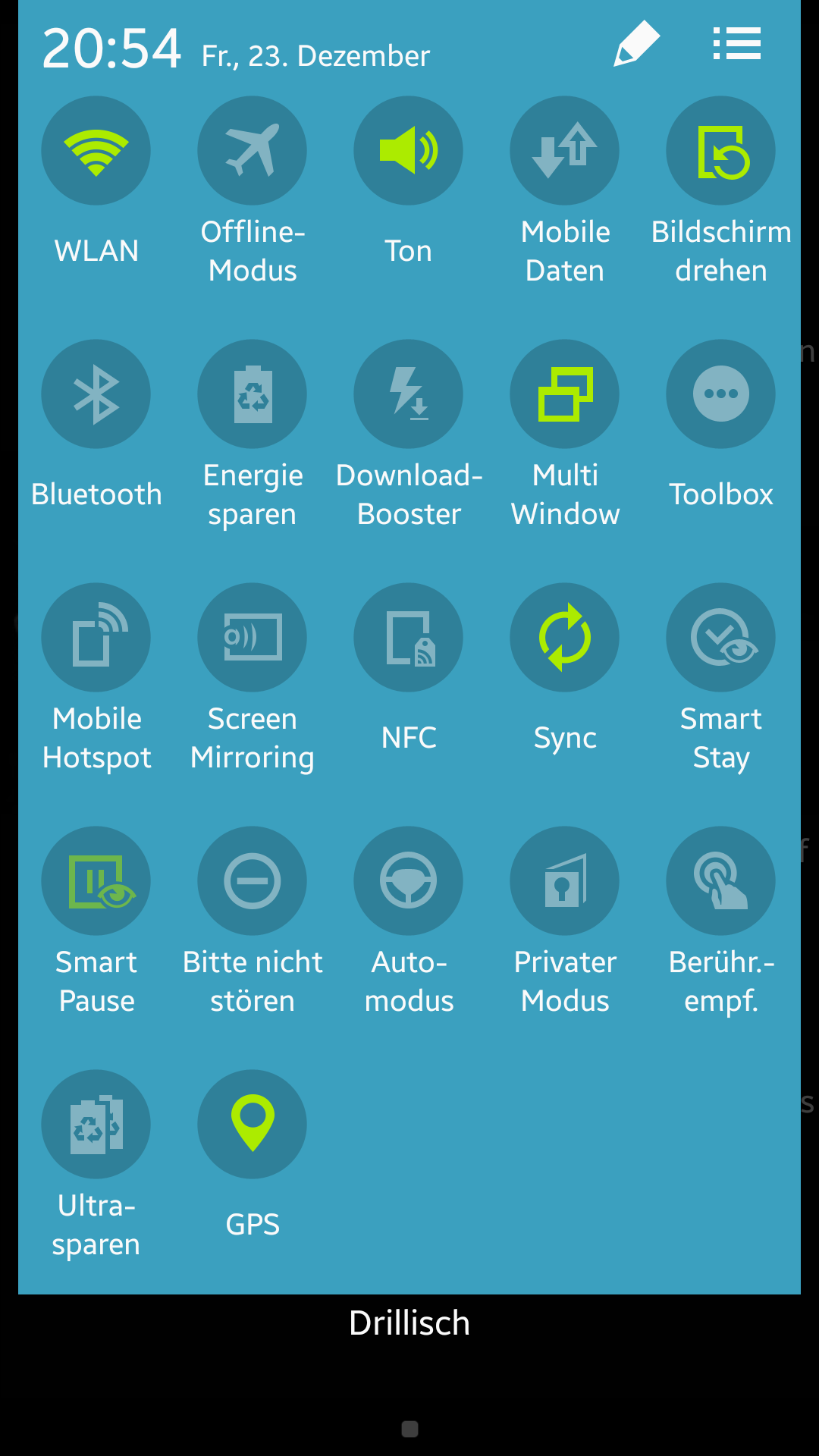Enable NFC
This screenshot has width=819, height=1456.
click(408, 637)
